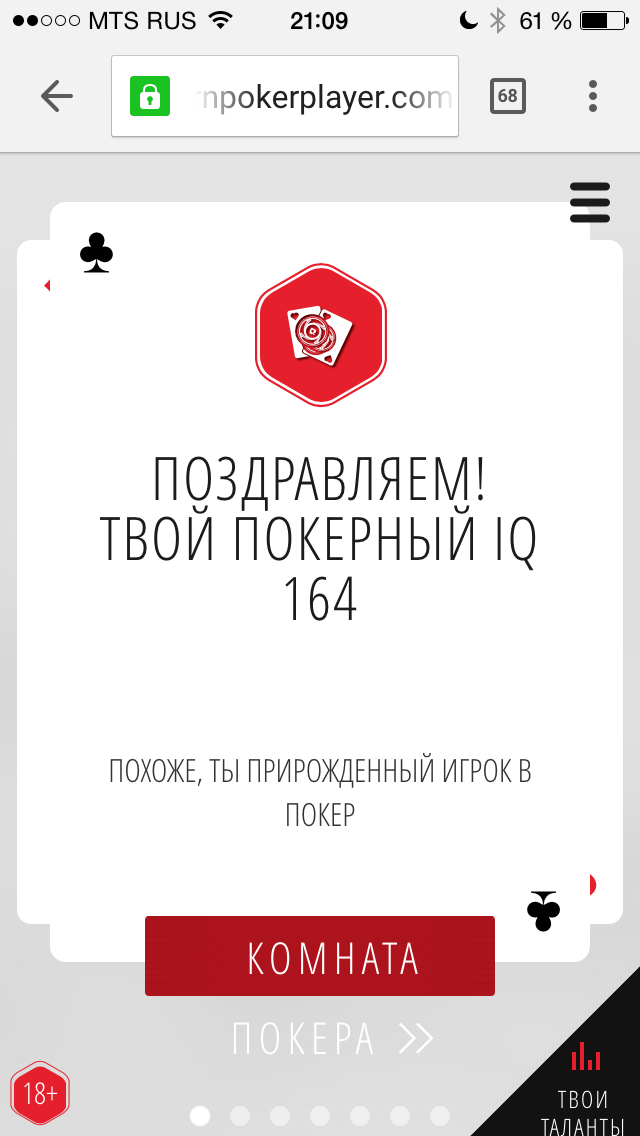Open the browser overflow menu
Screen dimensions: 640x1136
593,96
